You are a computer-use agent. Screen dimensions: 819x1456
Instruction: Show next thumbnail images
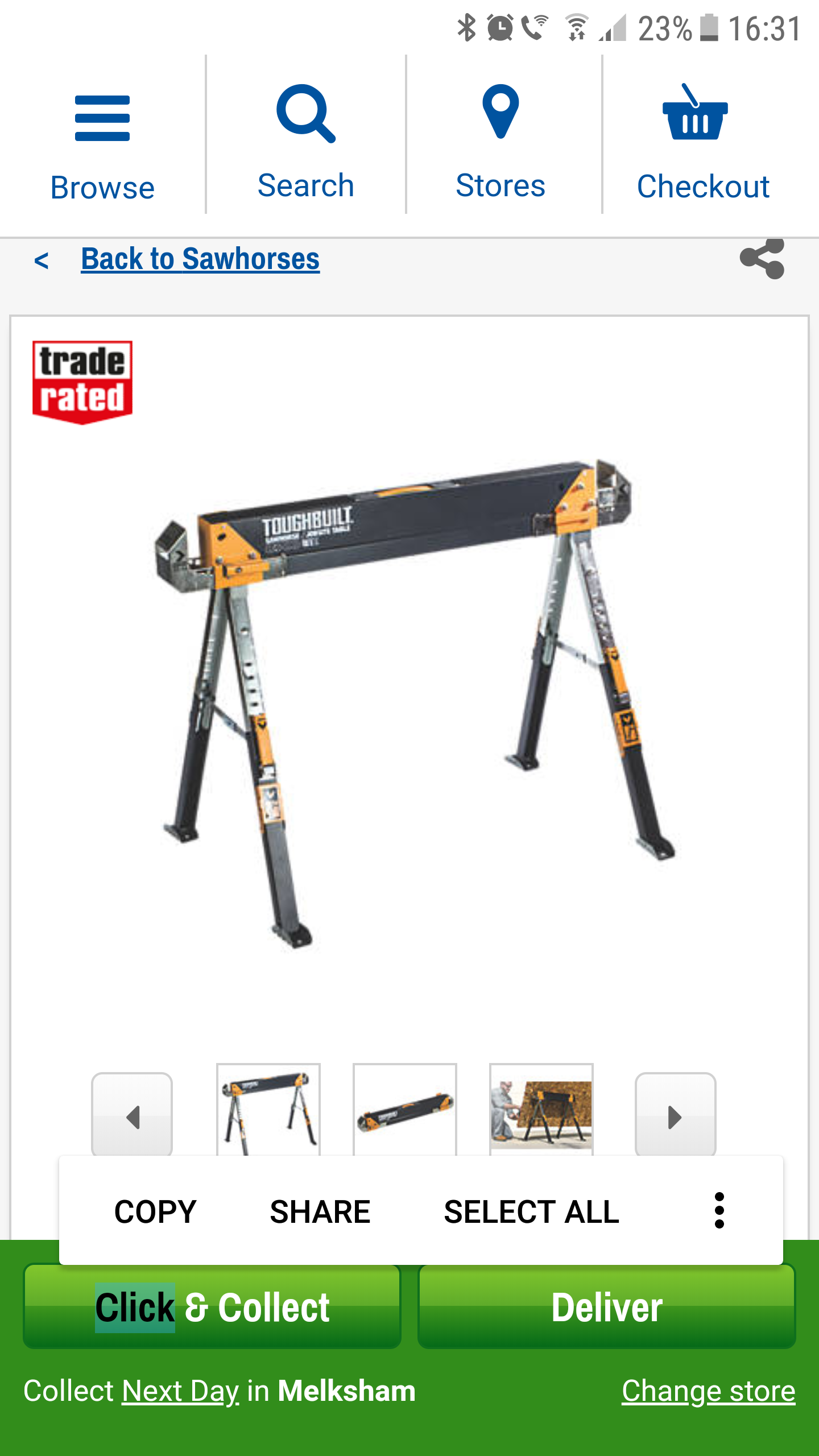pyautogui.click(x=675, y=1115)
